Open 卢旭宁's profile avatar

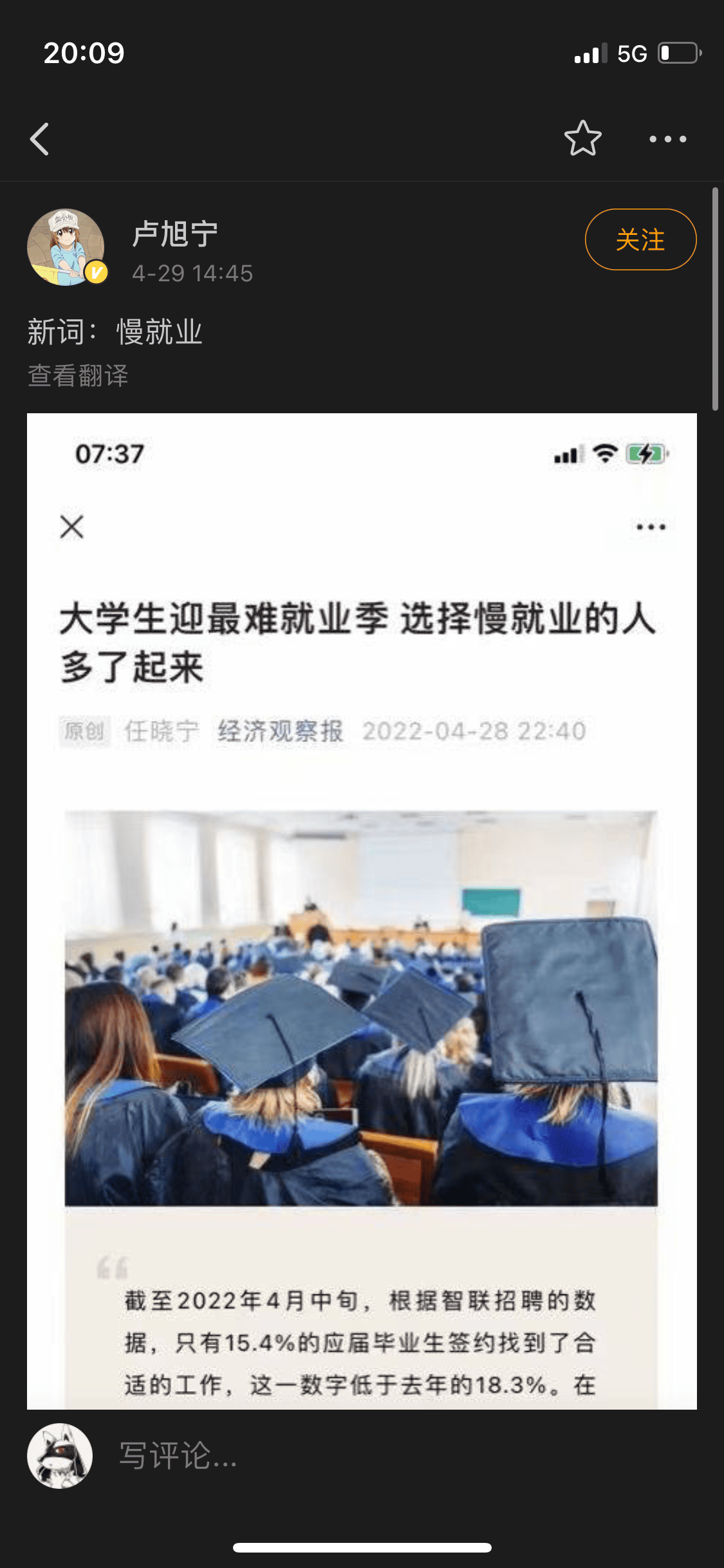66,247
